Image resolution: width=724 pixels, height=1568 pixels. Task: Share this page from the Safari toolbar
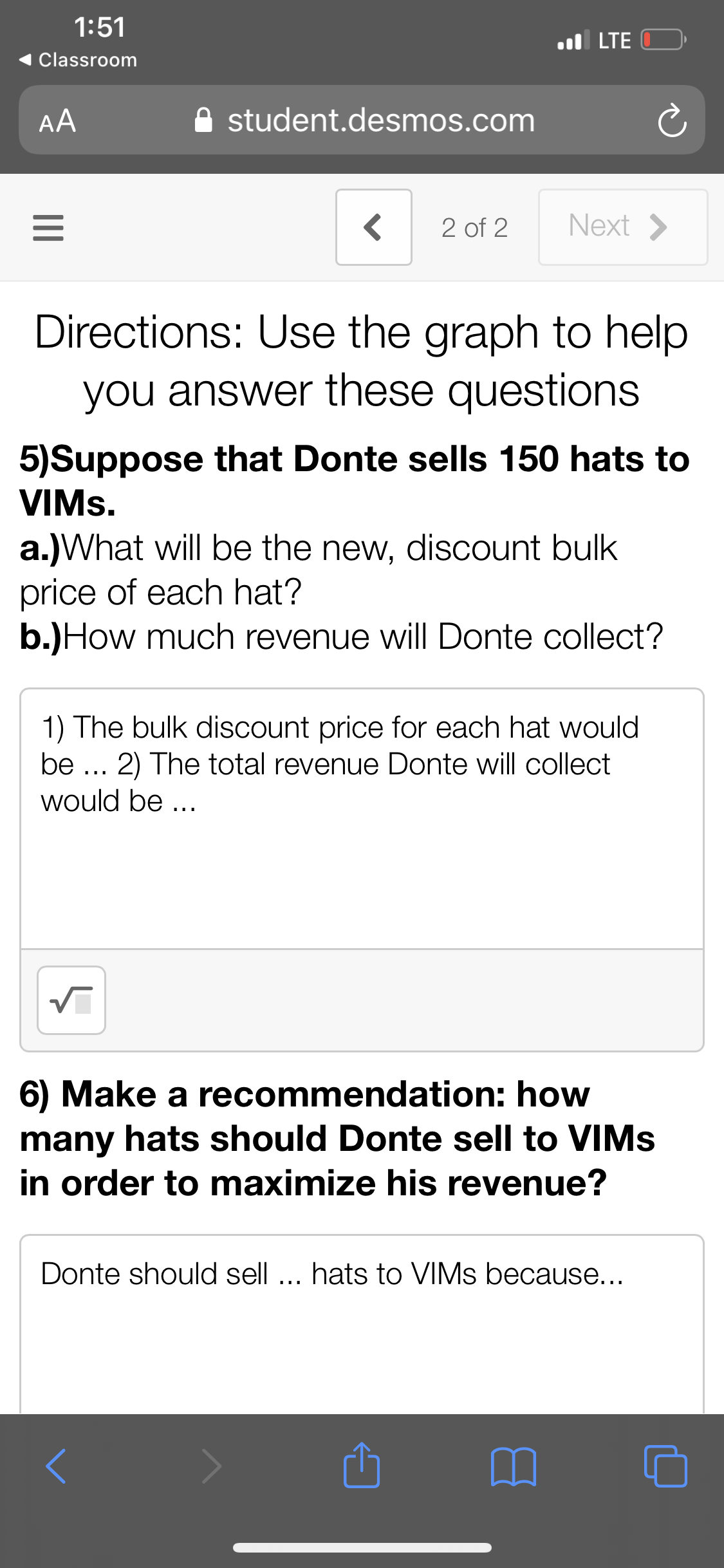[362, 1466]
